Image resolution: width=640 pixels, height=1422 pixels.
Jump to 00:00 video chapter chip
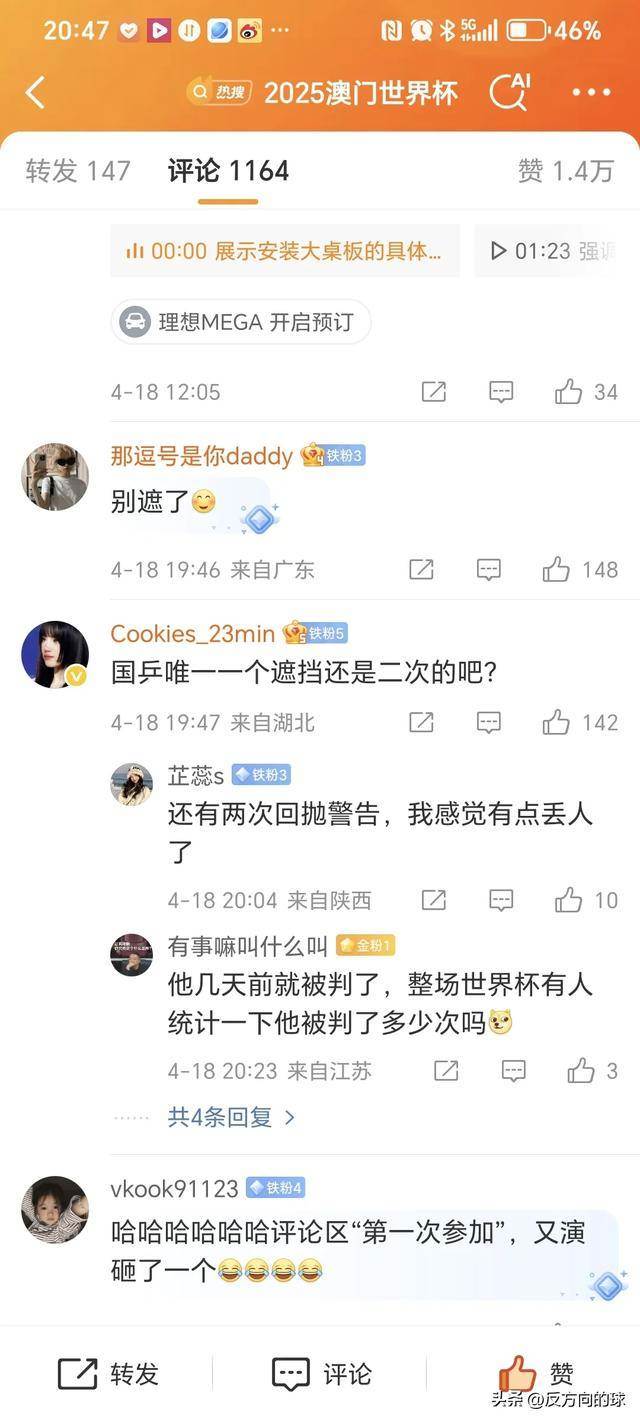[x=285, y=251]
